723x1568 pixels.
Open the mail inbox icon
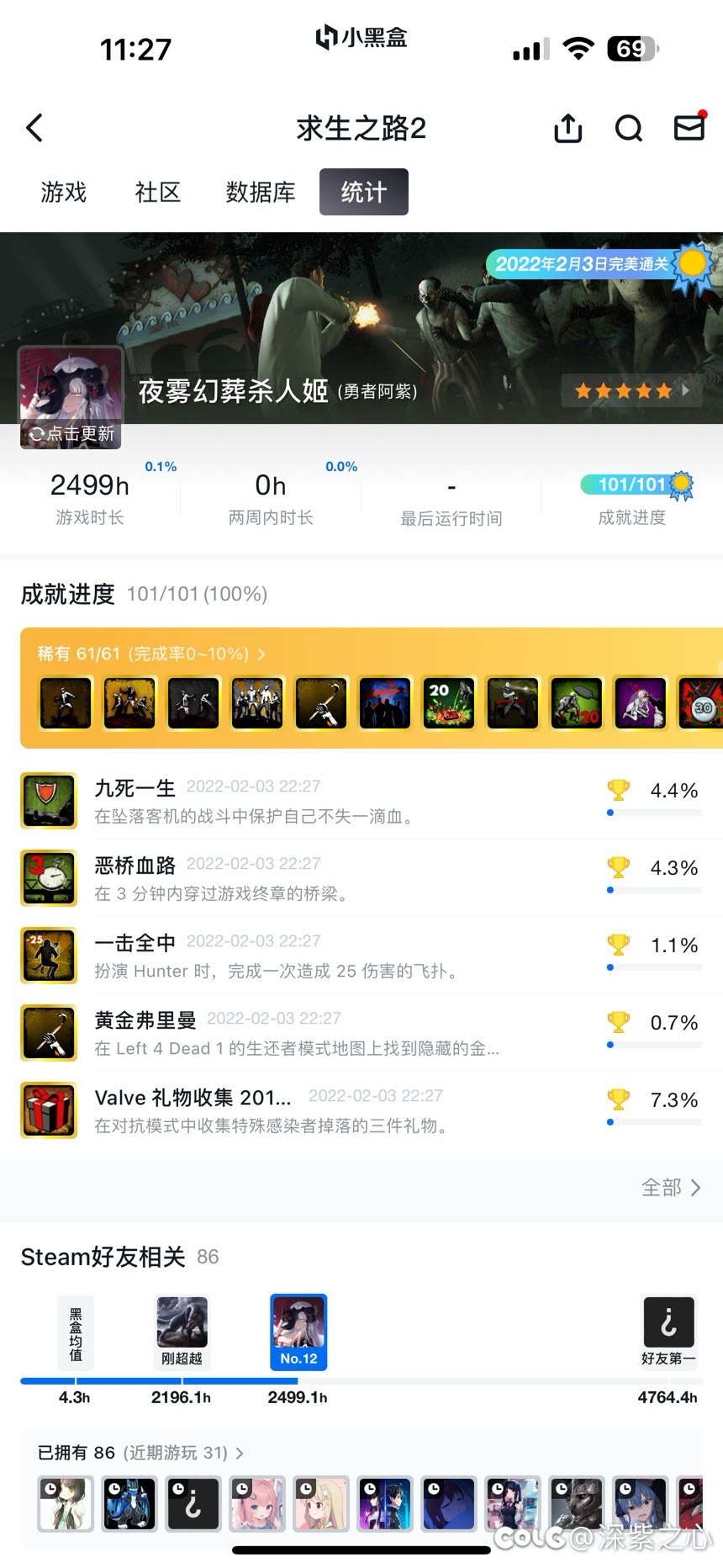pyautogui.click(x=690, y=127)
